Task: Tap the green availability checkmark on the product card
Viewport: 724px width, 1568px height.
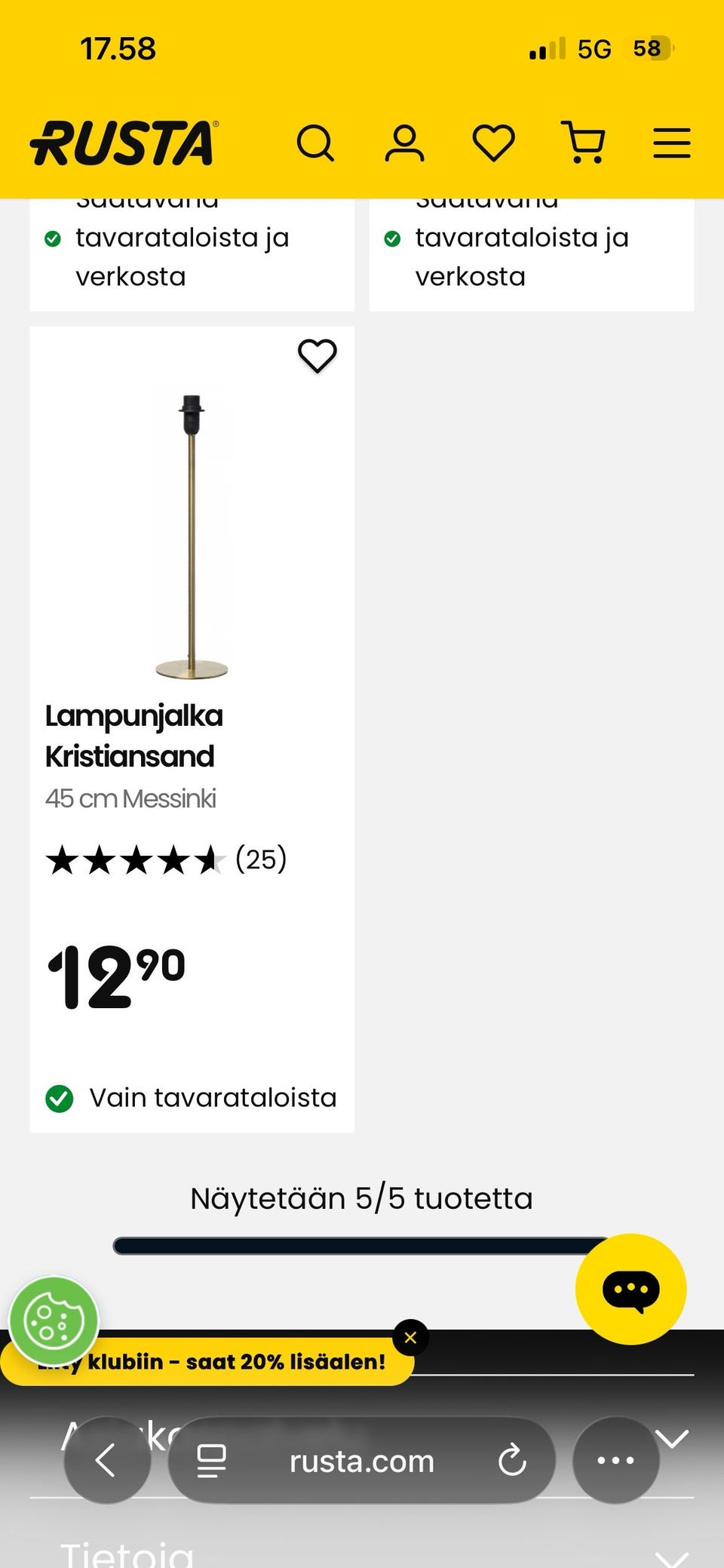Action: [60, 1098]
